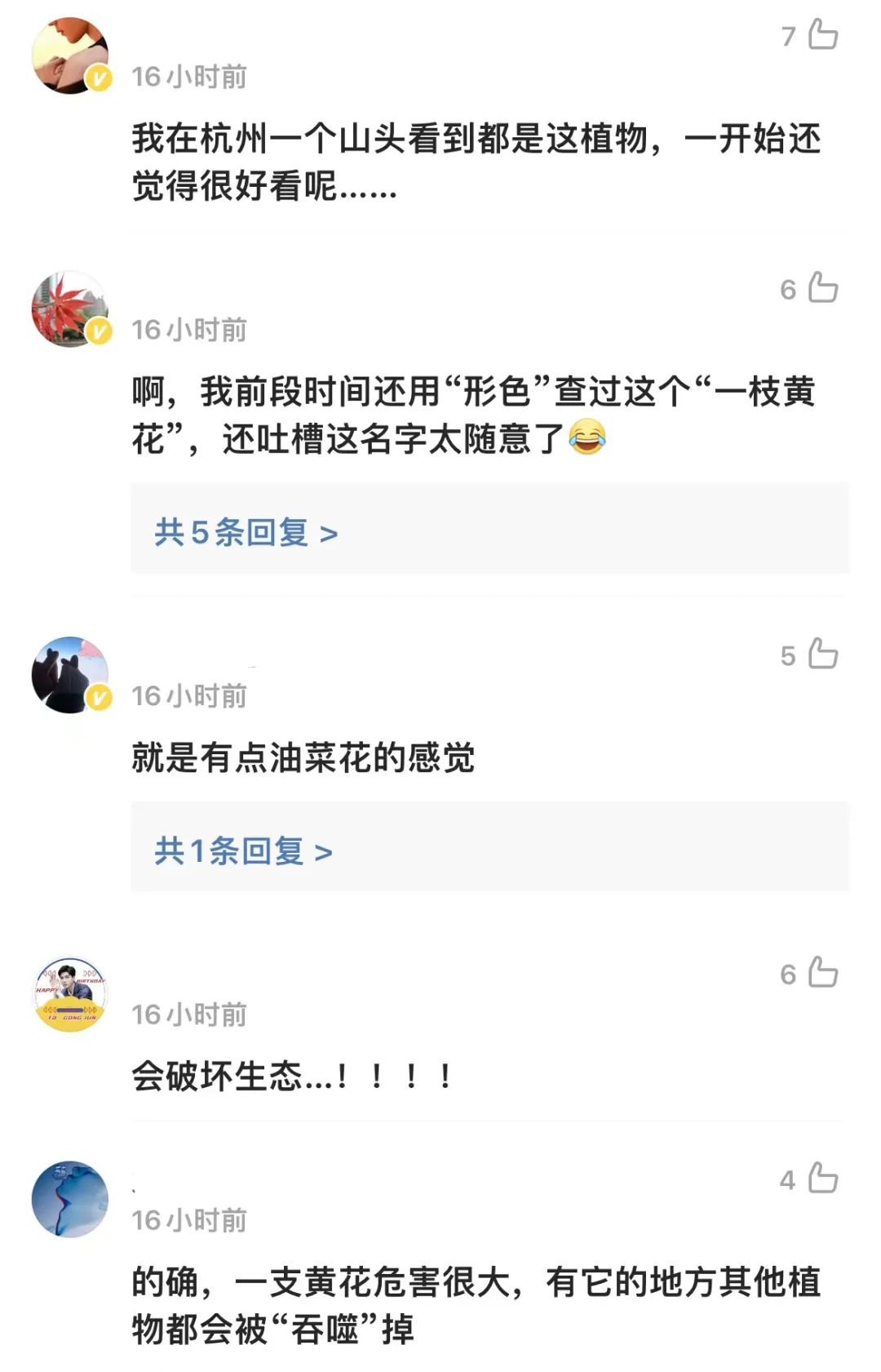Like the comment about 杭州 mountain plants
Viewport: 881px width, 1372px height.
pos(822,35)
